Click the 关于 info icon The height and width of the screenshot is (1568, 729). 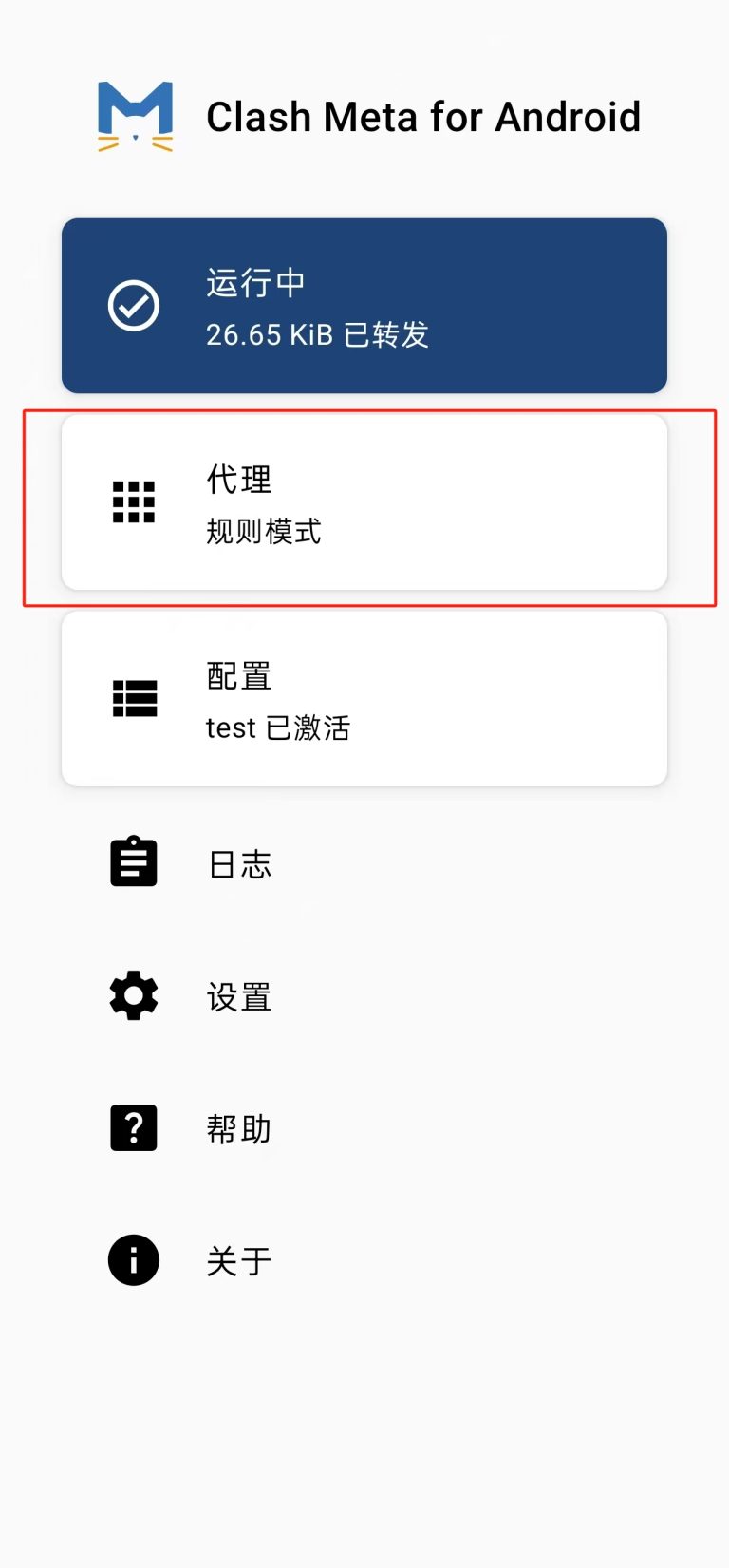[133, 1260]
